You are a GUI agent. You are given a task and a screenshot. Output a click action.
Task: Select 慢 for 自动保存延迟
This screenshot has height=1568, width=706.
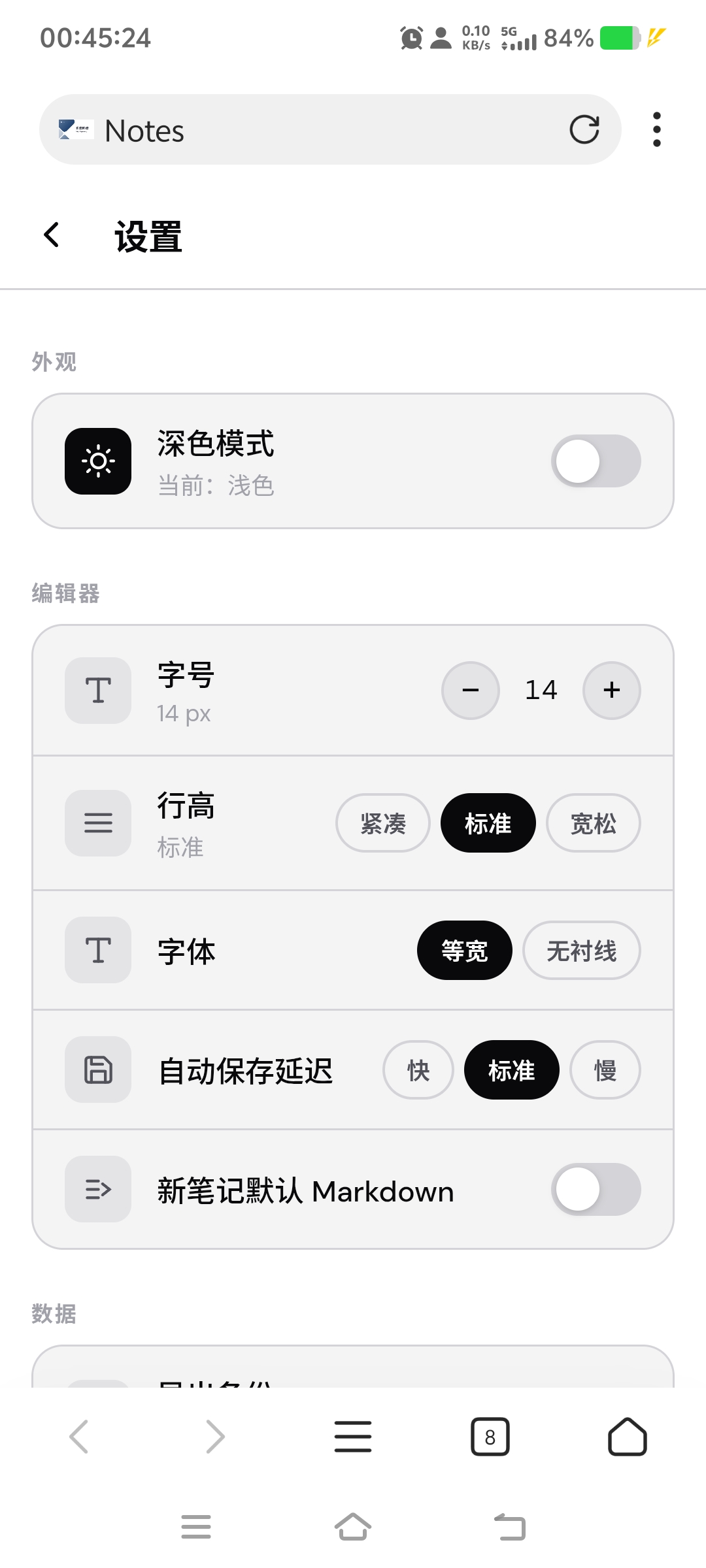pos(605,1070)
